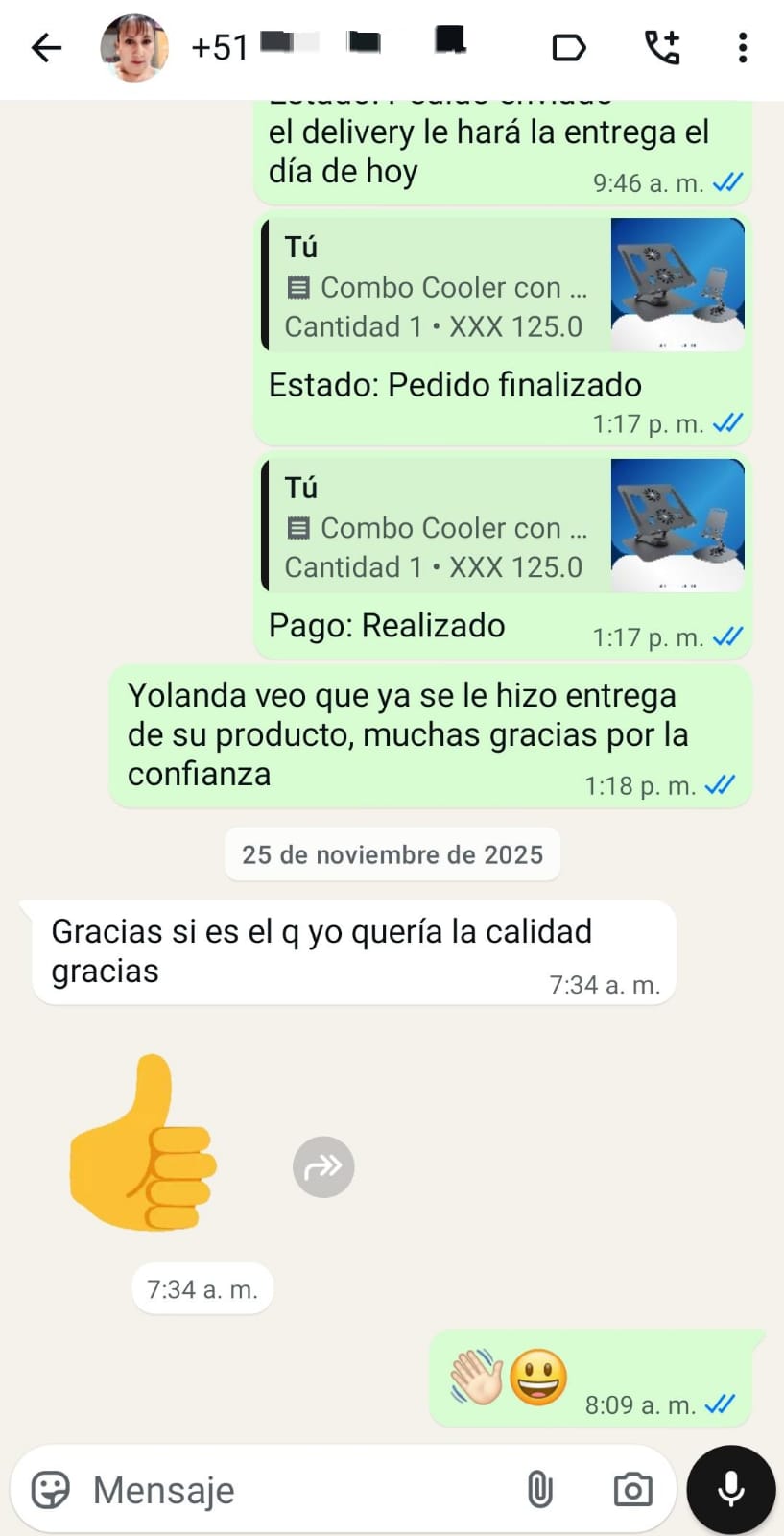Image resolution: width=784 pixels, height=1536 pixels.
Task: Attach a file with the paperclip
Action: tap(540, 1490)
